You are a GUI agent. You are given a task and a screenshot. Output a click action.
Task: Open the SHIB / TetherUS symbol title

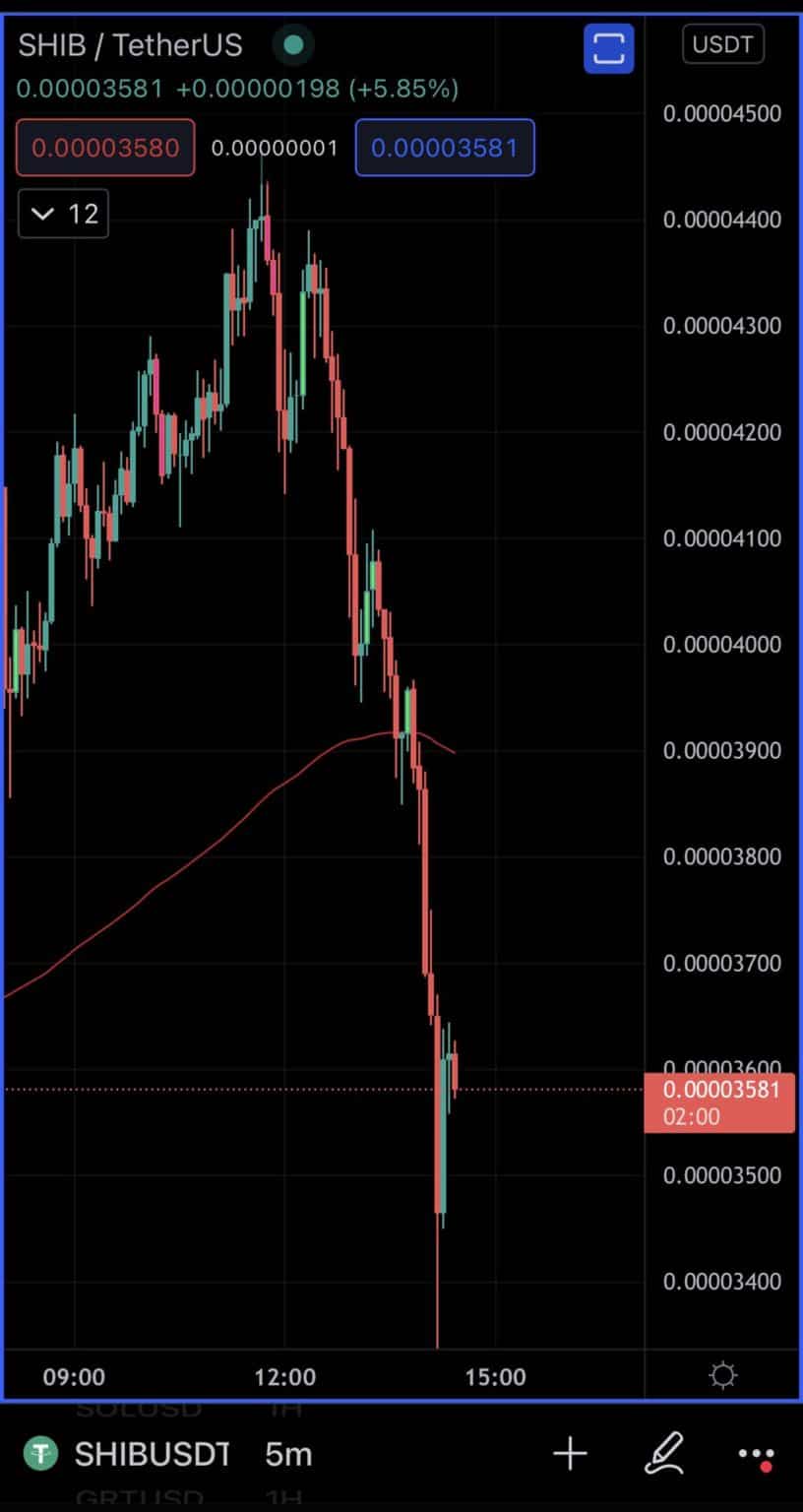130,44
